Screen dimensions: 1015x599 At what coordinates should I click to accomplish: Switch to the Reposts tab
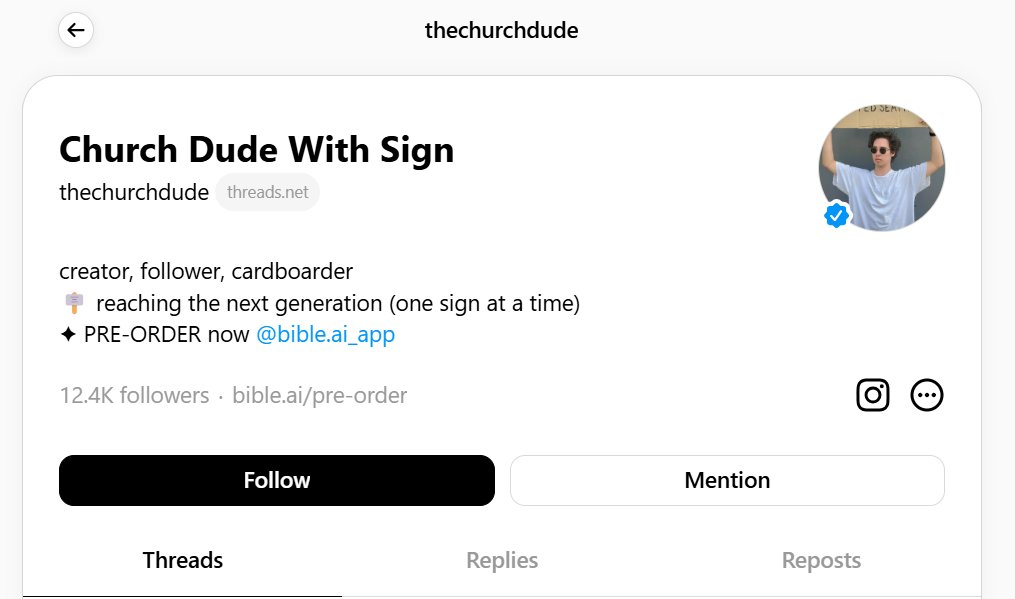[821, 560]
